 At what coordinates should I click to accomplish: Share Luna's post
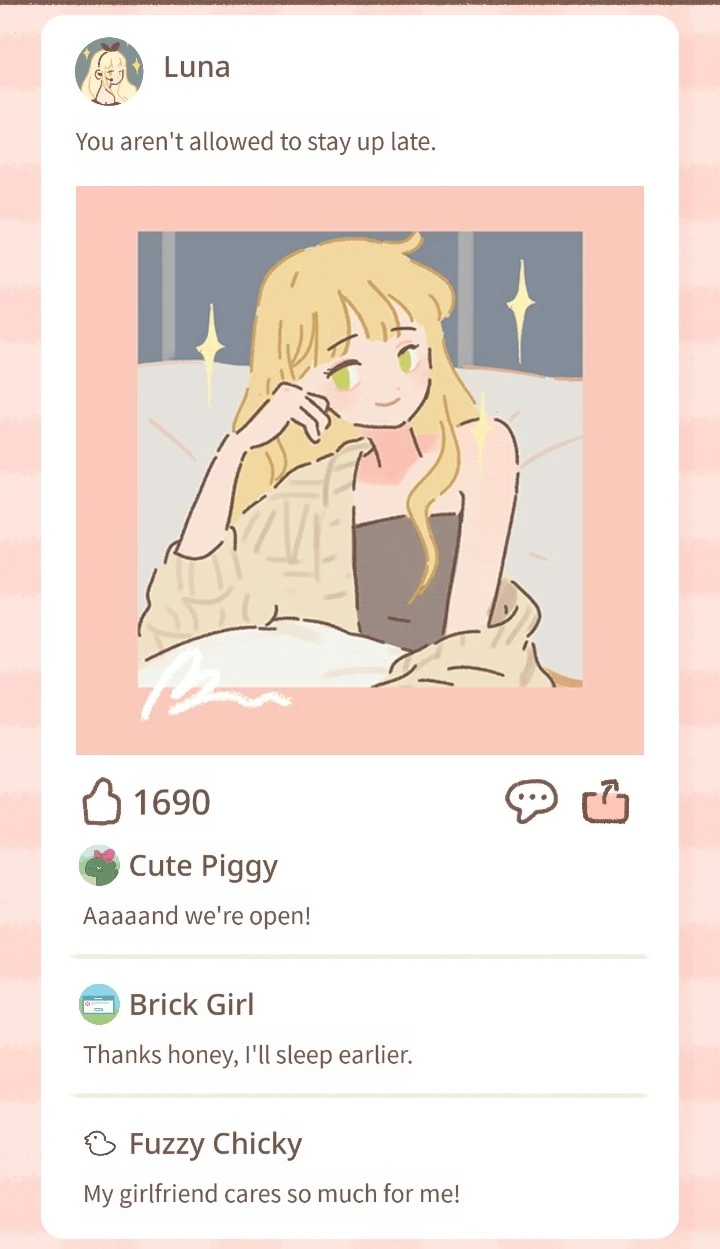point(606,802)
